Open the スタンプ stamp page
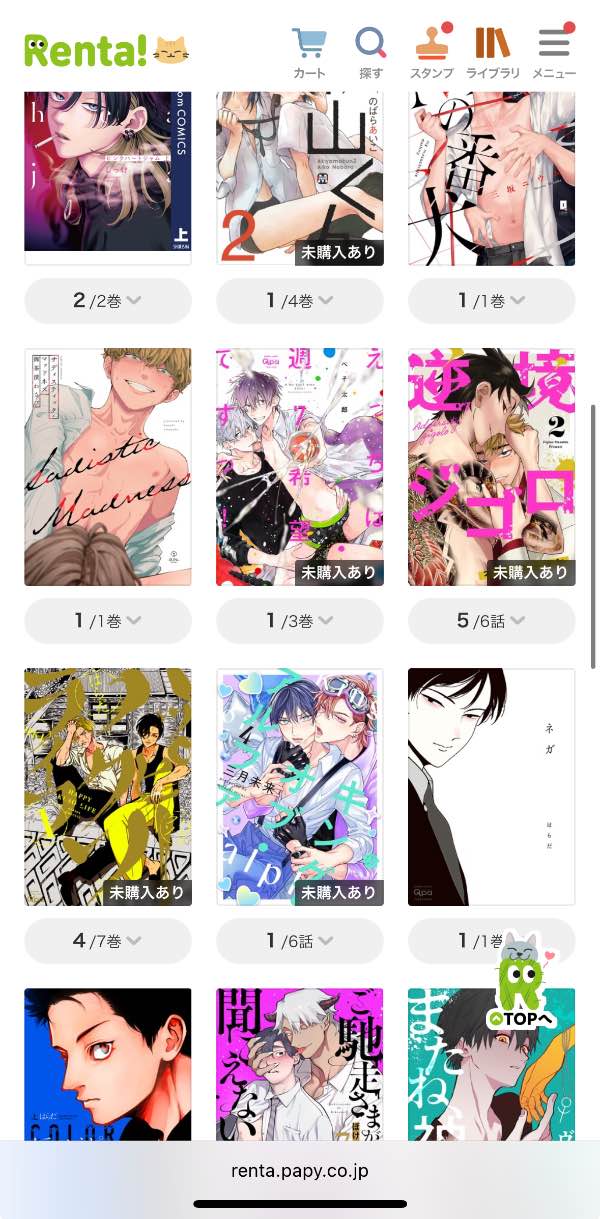Screen dimensions: 600x1219 click(x=432, y=53)
